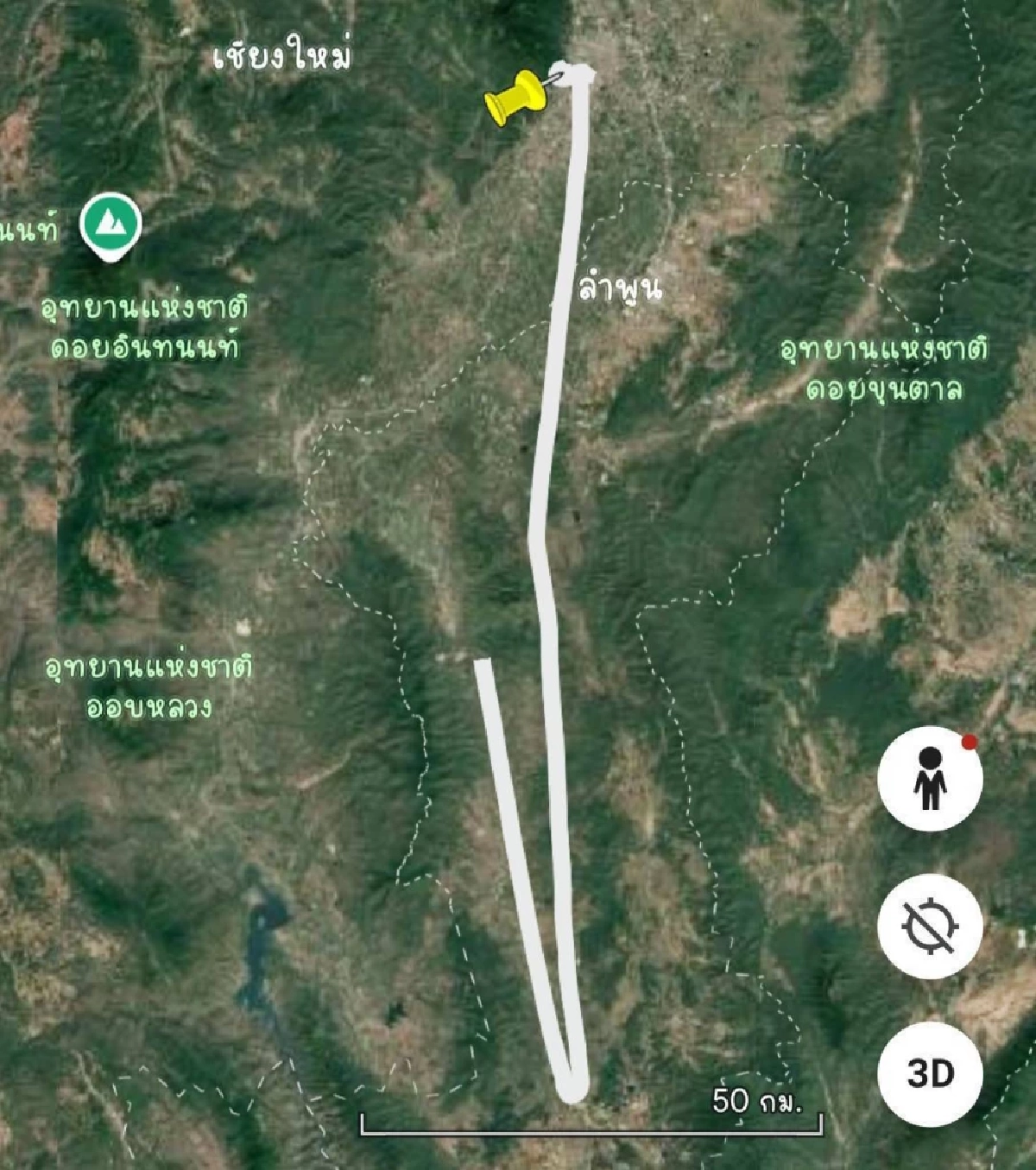The width and height of the screenshot is (1036, 1170).
Task: Open the Doi Inthanon park marker
Action: (x=110, y=225)
